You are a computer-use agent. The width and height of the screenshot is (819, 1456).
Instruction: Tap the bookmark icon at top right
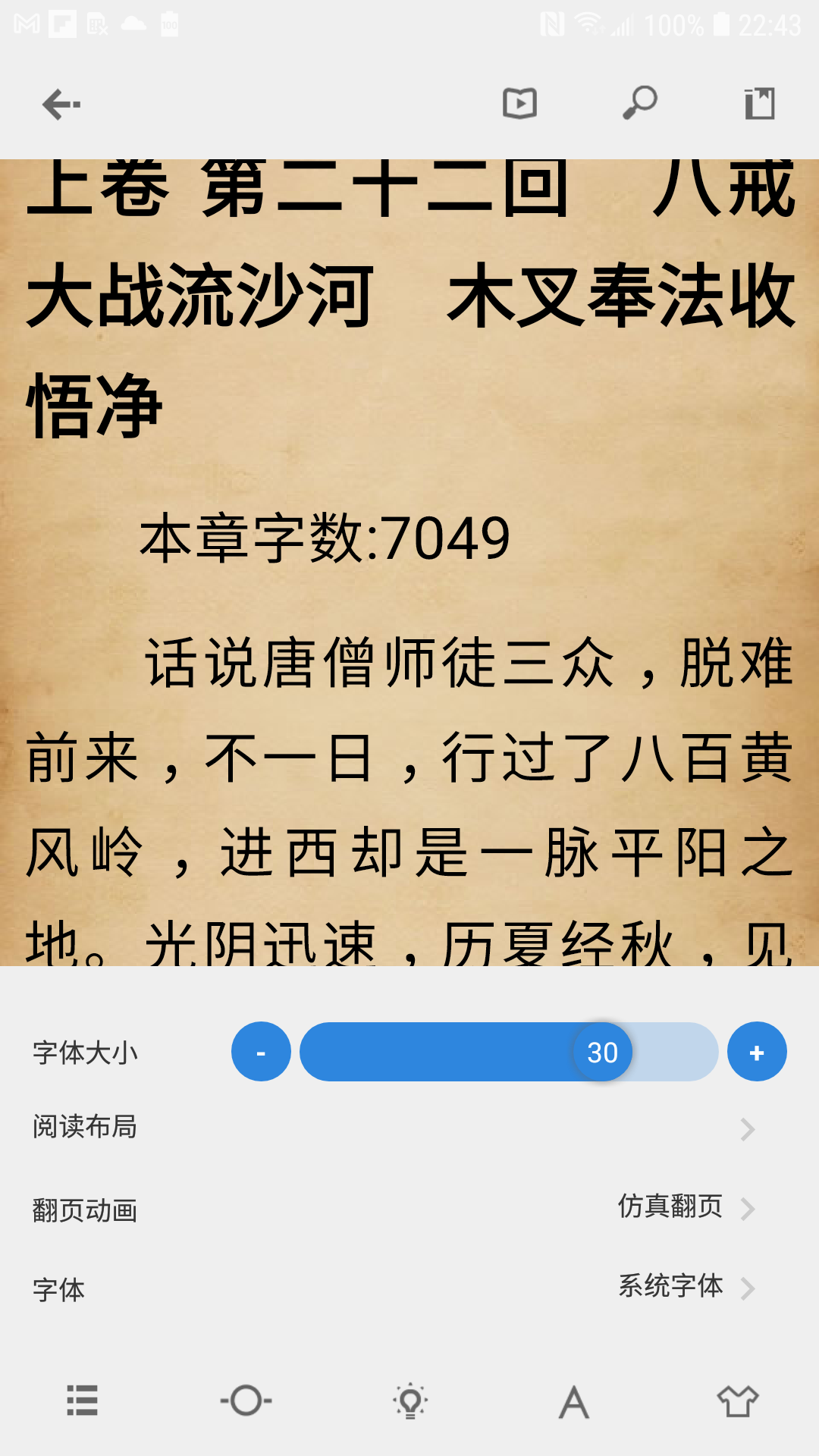point(759,103)
